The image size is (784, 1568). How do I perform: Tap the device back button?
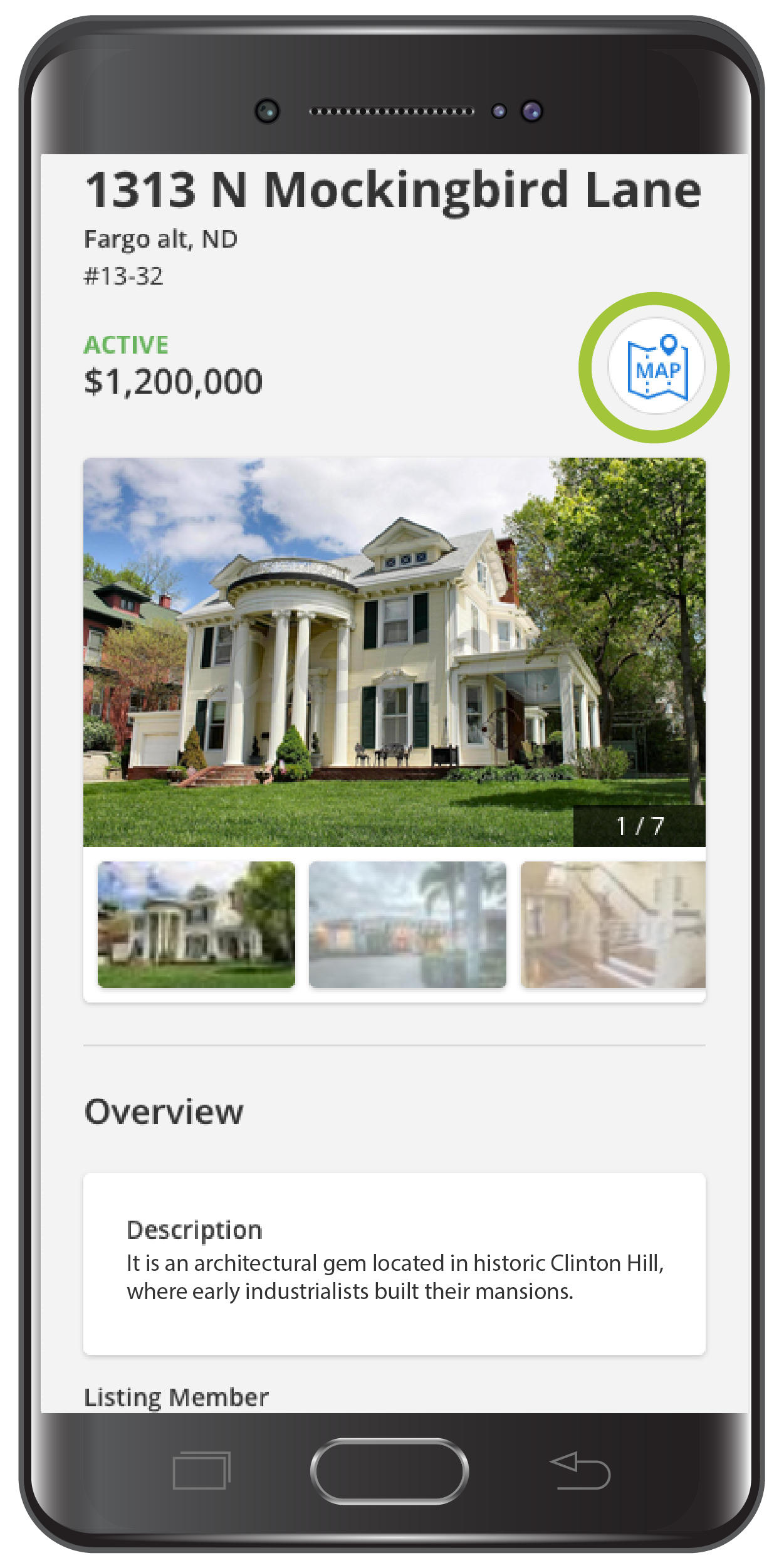[580, 1470]
